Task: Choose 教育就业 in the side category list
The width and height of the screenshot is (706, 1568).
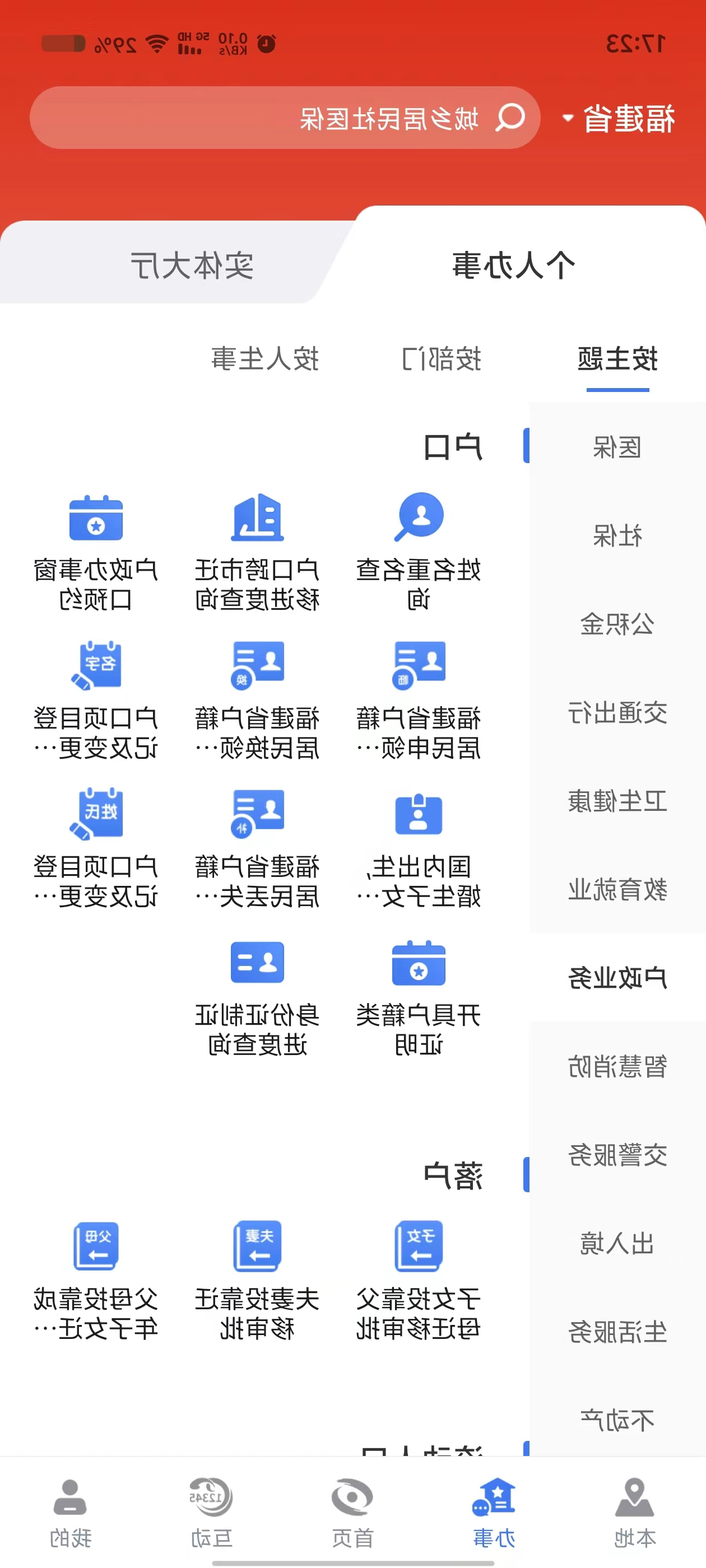Action: coord(617,889)
